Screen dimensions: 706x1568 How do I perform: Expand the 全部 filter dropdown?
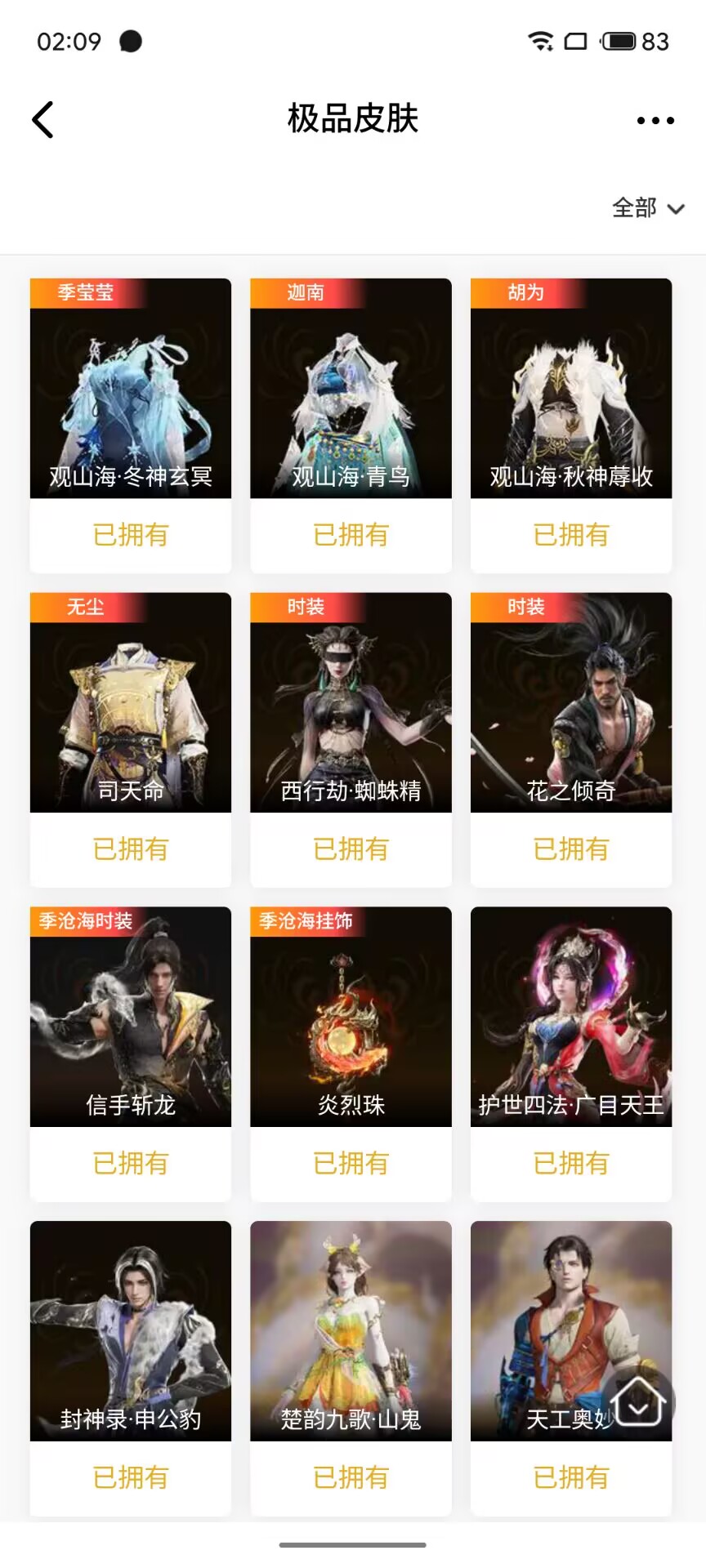(648, 208)
